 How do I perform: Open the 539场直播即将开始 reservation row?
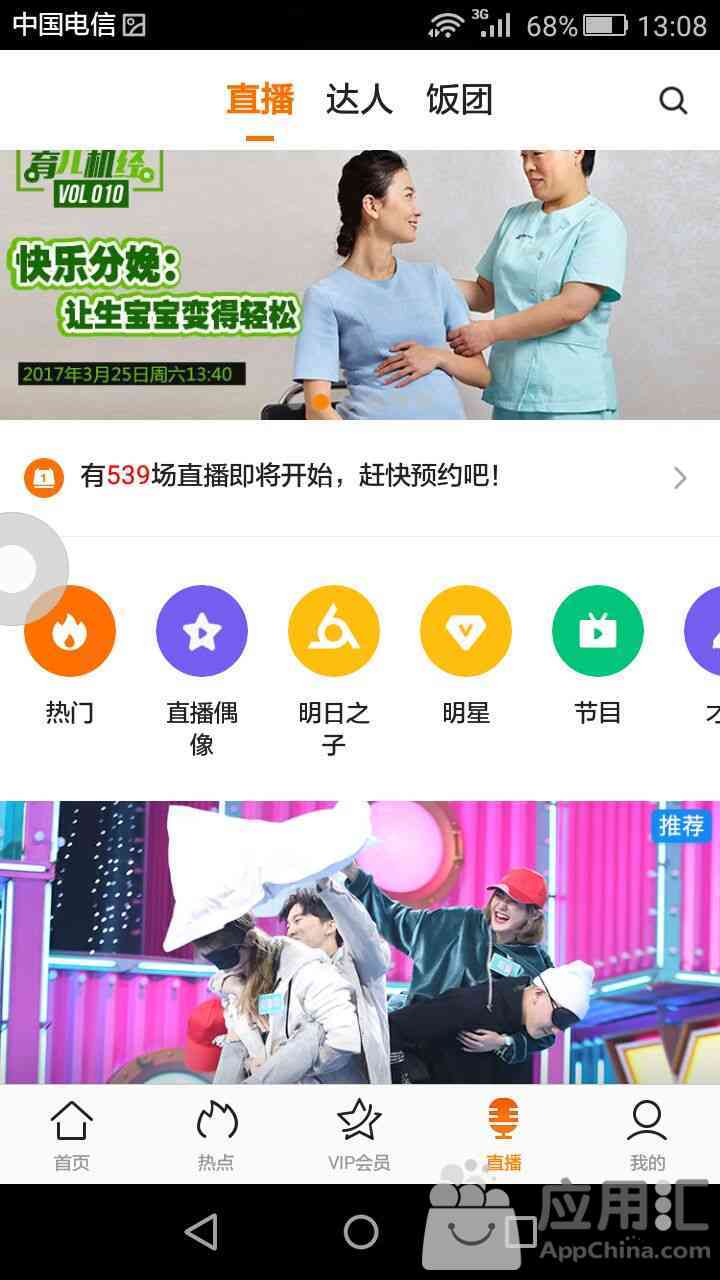360,477
